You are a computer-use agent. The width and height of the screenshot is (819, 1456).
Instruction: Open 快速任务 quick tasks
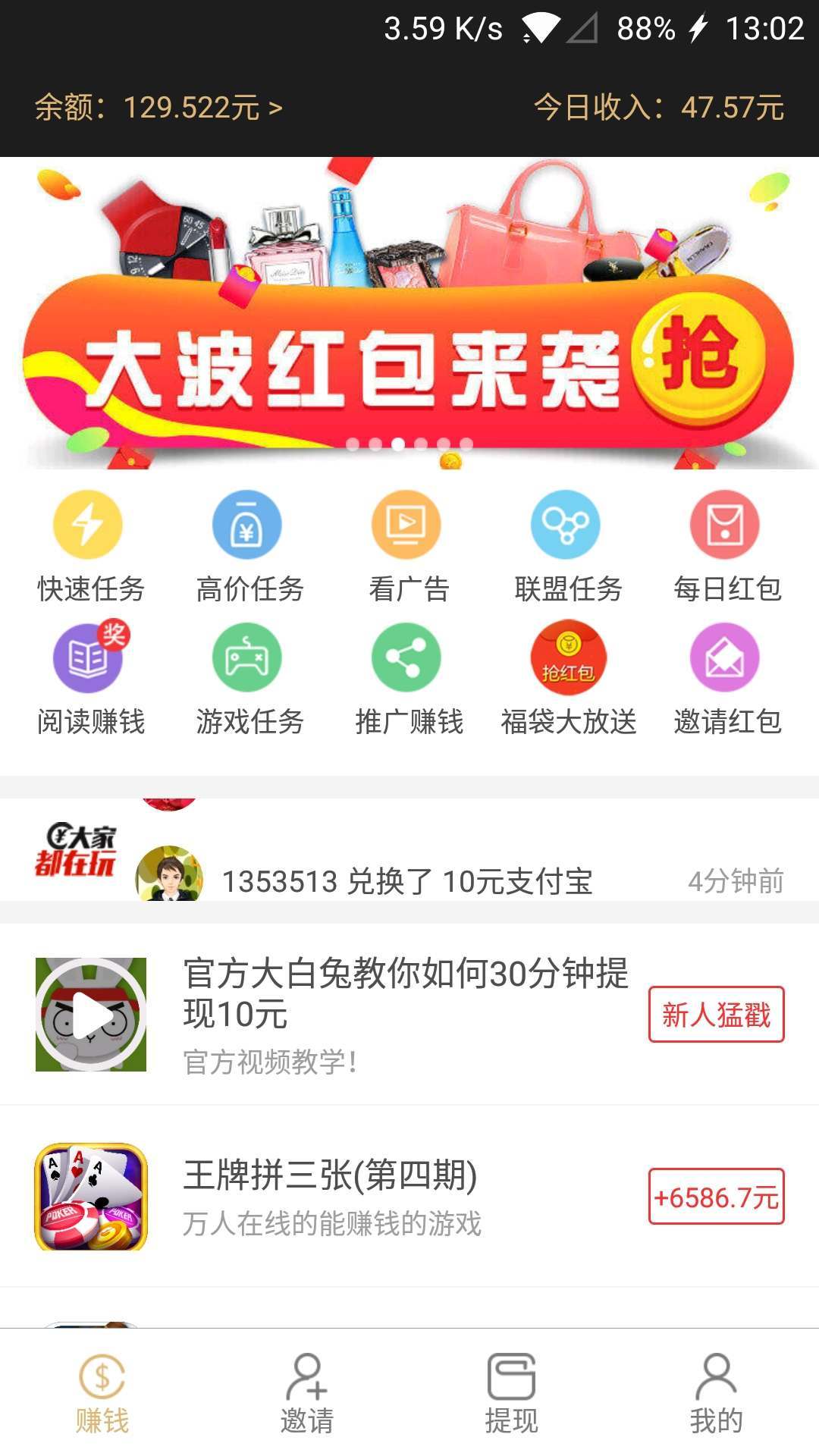click(90, 546)
